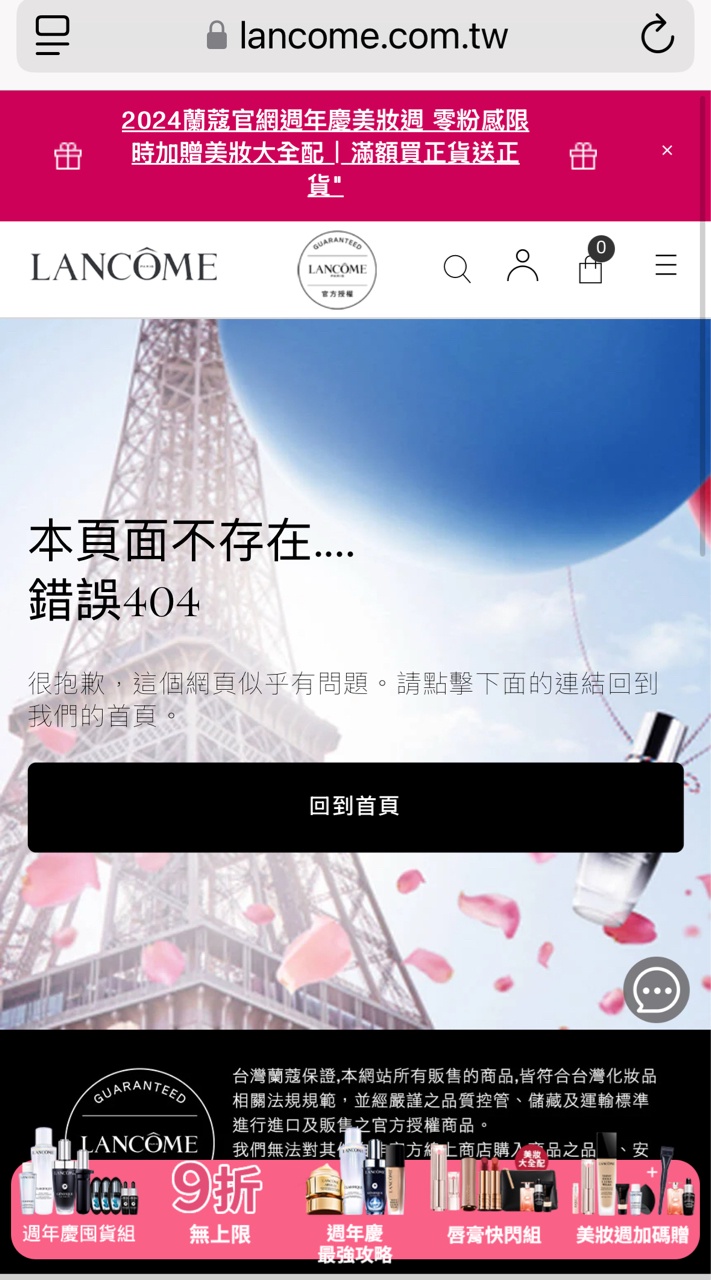Reload the lancome.com.tw page
Screen dimensions: 711x1280
click(x=657, y=35)
